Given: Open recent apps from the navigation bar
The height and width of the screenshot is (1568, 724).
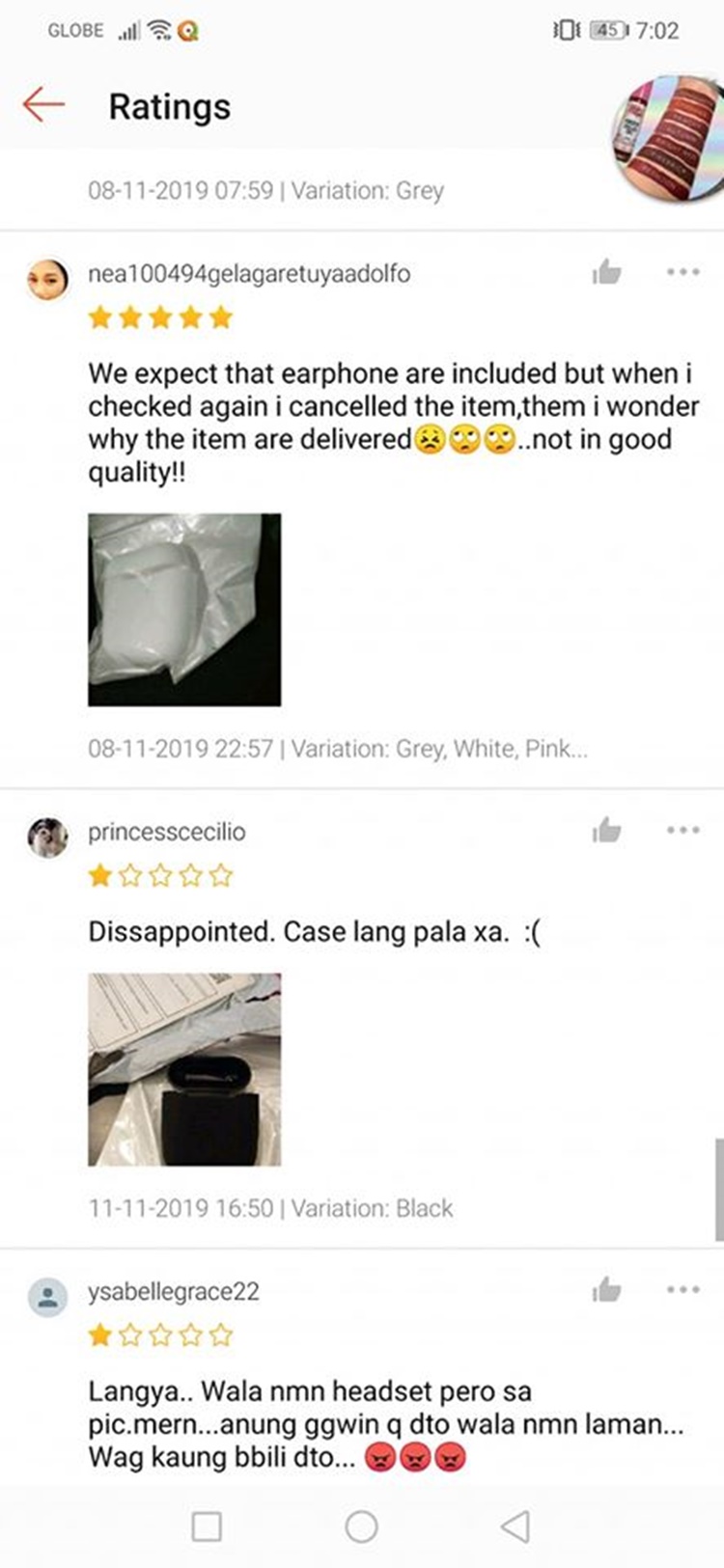Looking at the screenshot, I should (207, 1527).
